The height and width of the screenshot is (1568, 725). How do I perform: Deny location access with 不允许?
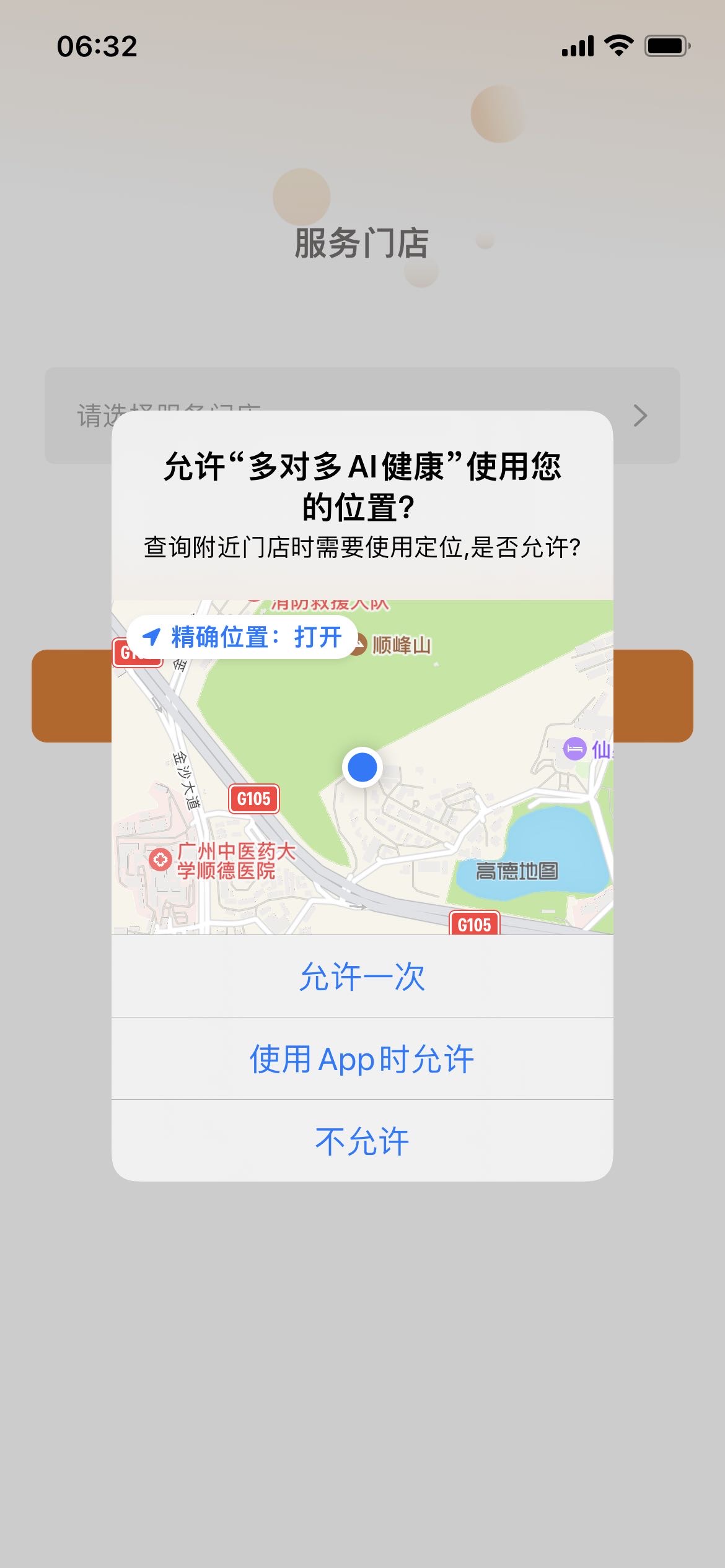(362, 1141)
